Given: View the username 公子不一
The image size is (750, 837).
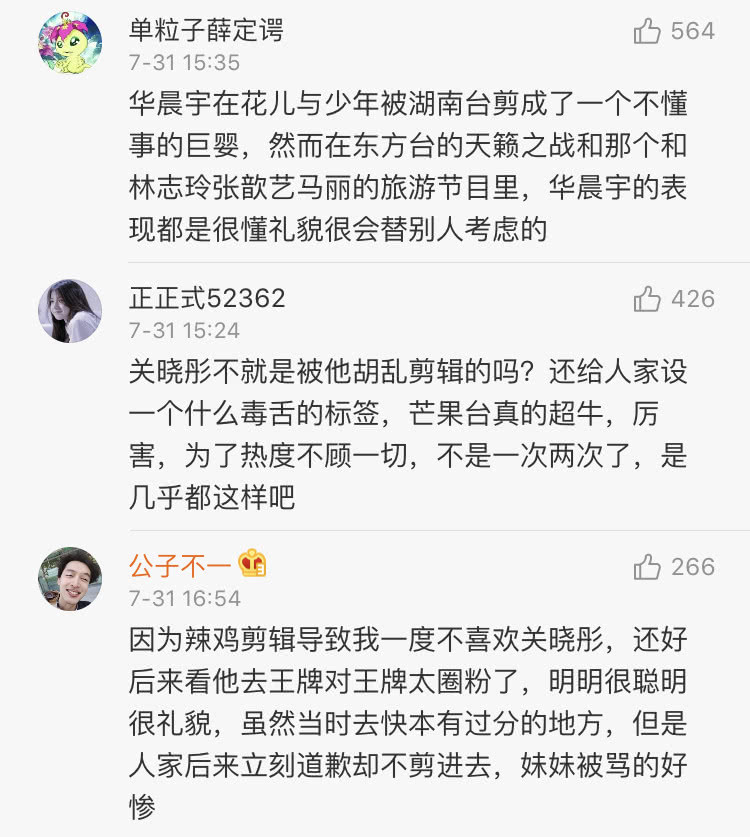Looking at the screenshot, I should [180, 566].
